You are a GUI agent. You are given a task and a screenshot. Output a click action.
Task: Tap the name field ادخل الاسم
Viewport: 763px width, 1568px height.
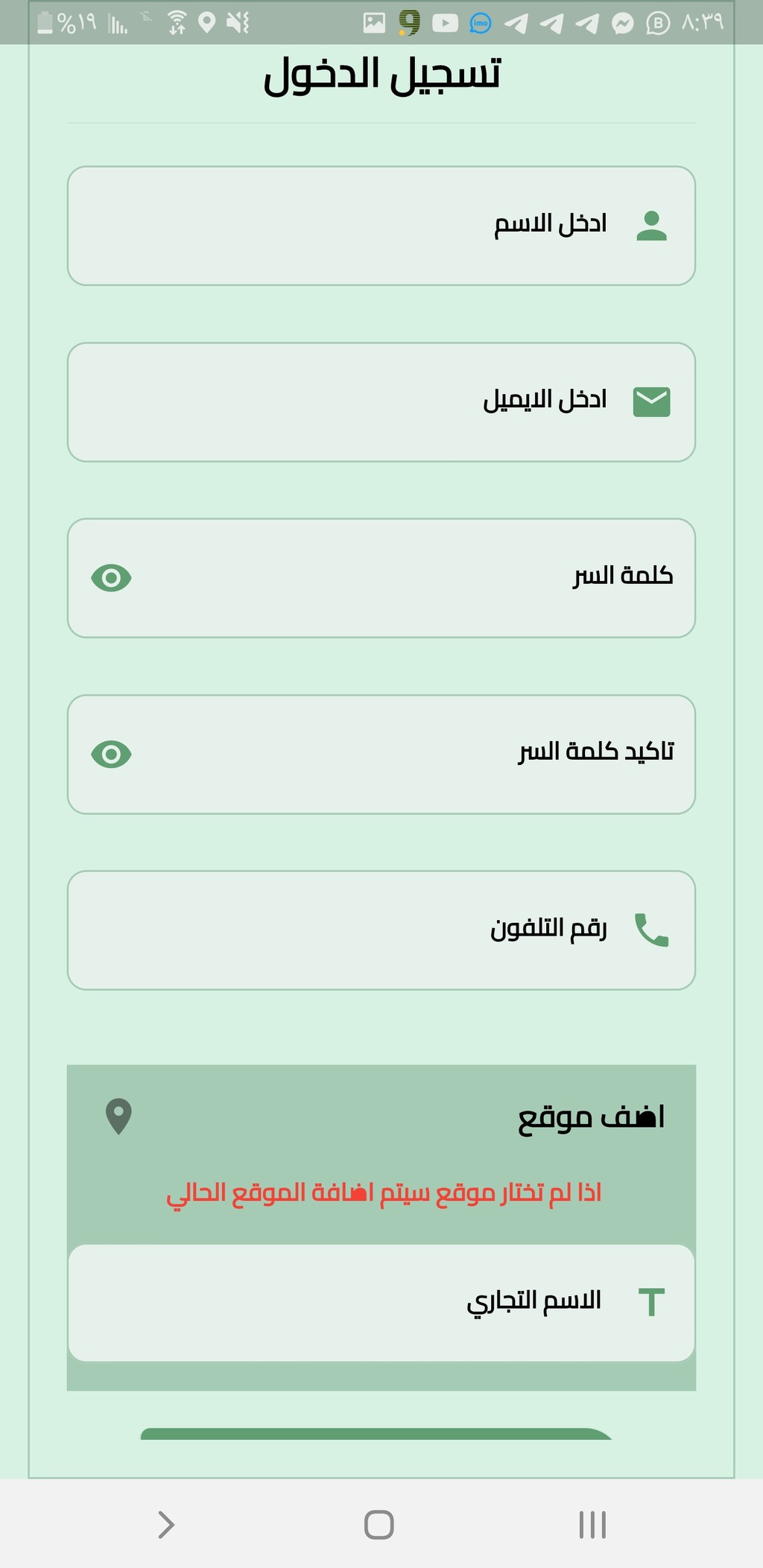381,226
